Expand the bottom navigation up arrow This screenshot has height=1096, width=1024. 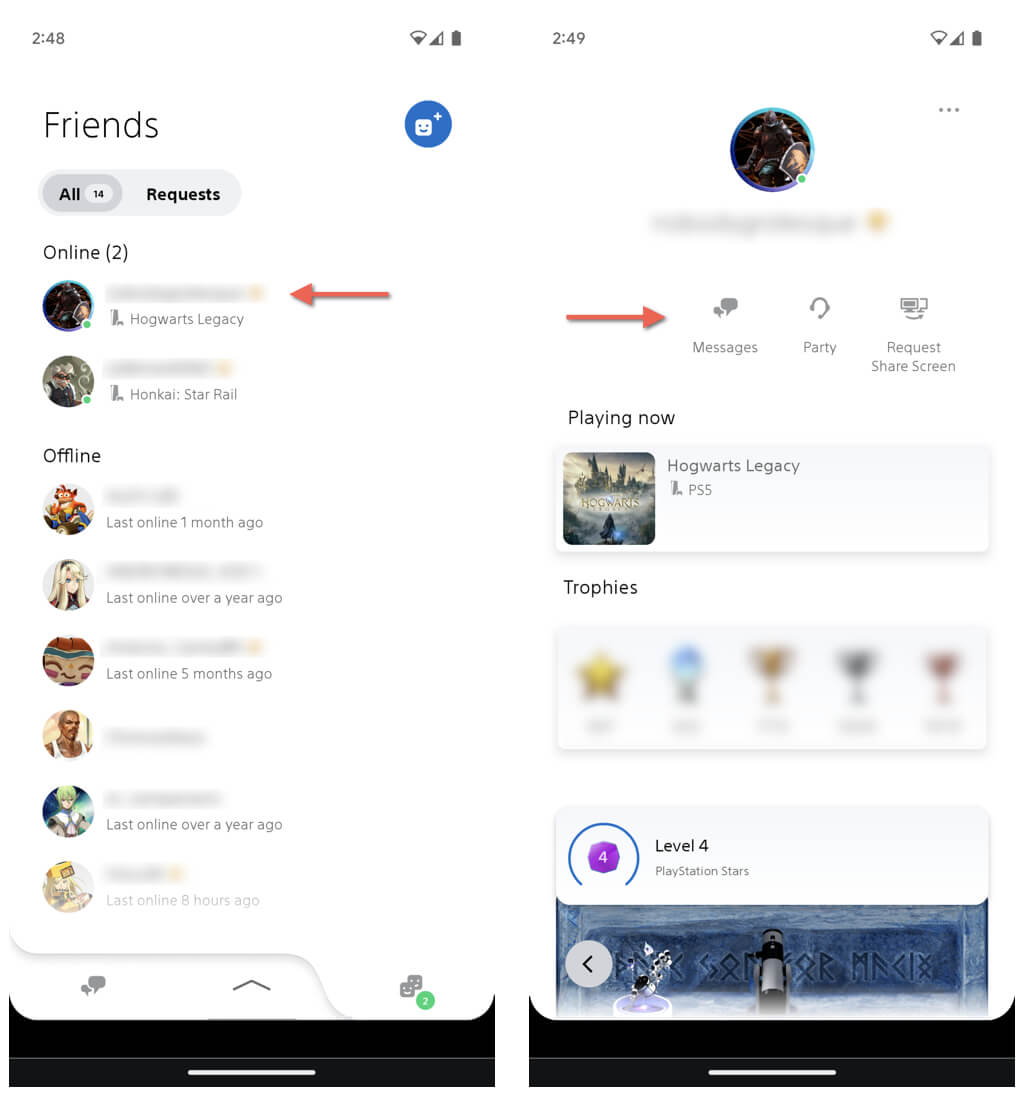click(251, 986)
